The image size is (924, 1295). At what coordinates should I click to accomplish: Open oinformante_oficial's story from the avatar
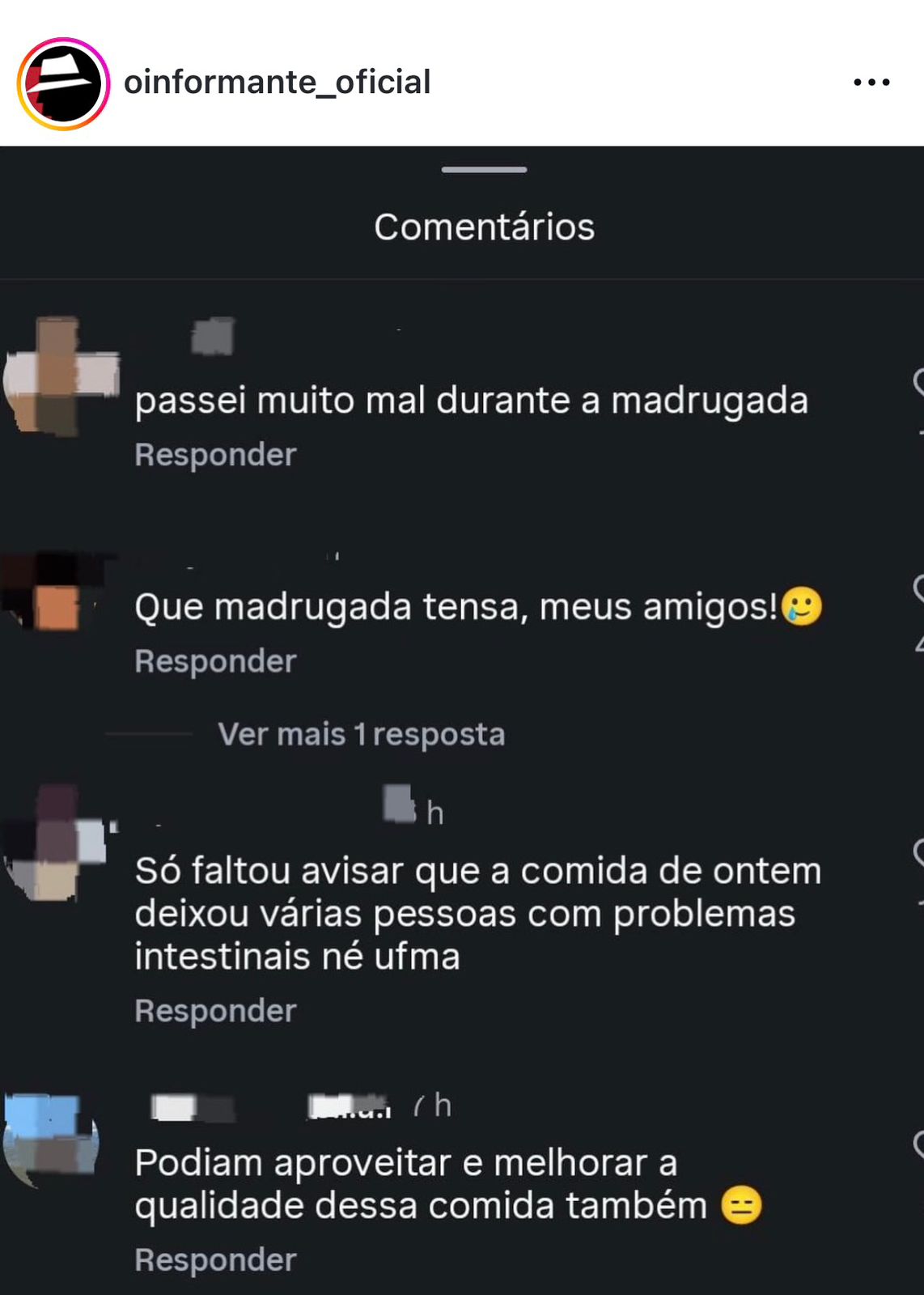click(x=63, y=83)
